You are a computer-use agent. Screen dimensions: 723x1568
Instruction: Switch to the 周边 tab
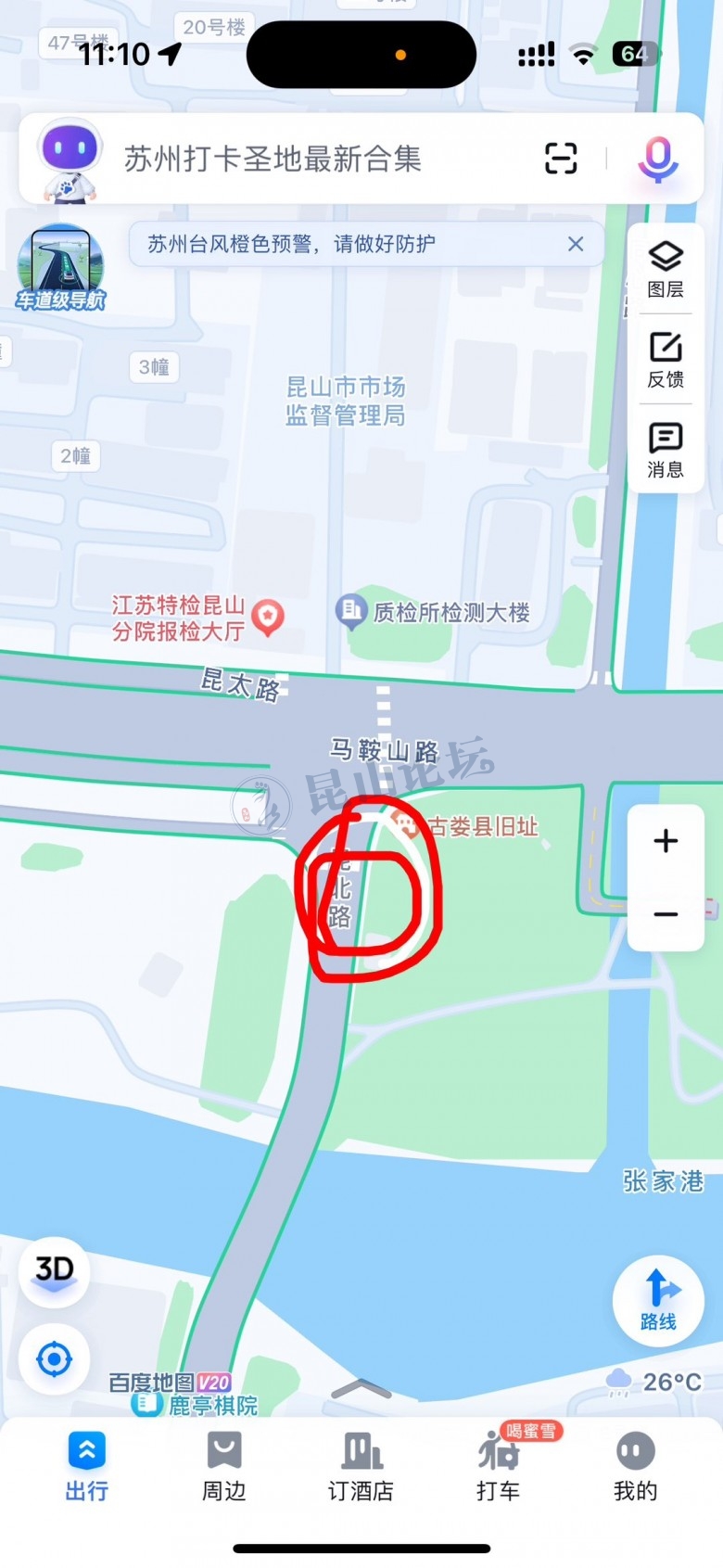224,1465
